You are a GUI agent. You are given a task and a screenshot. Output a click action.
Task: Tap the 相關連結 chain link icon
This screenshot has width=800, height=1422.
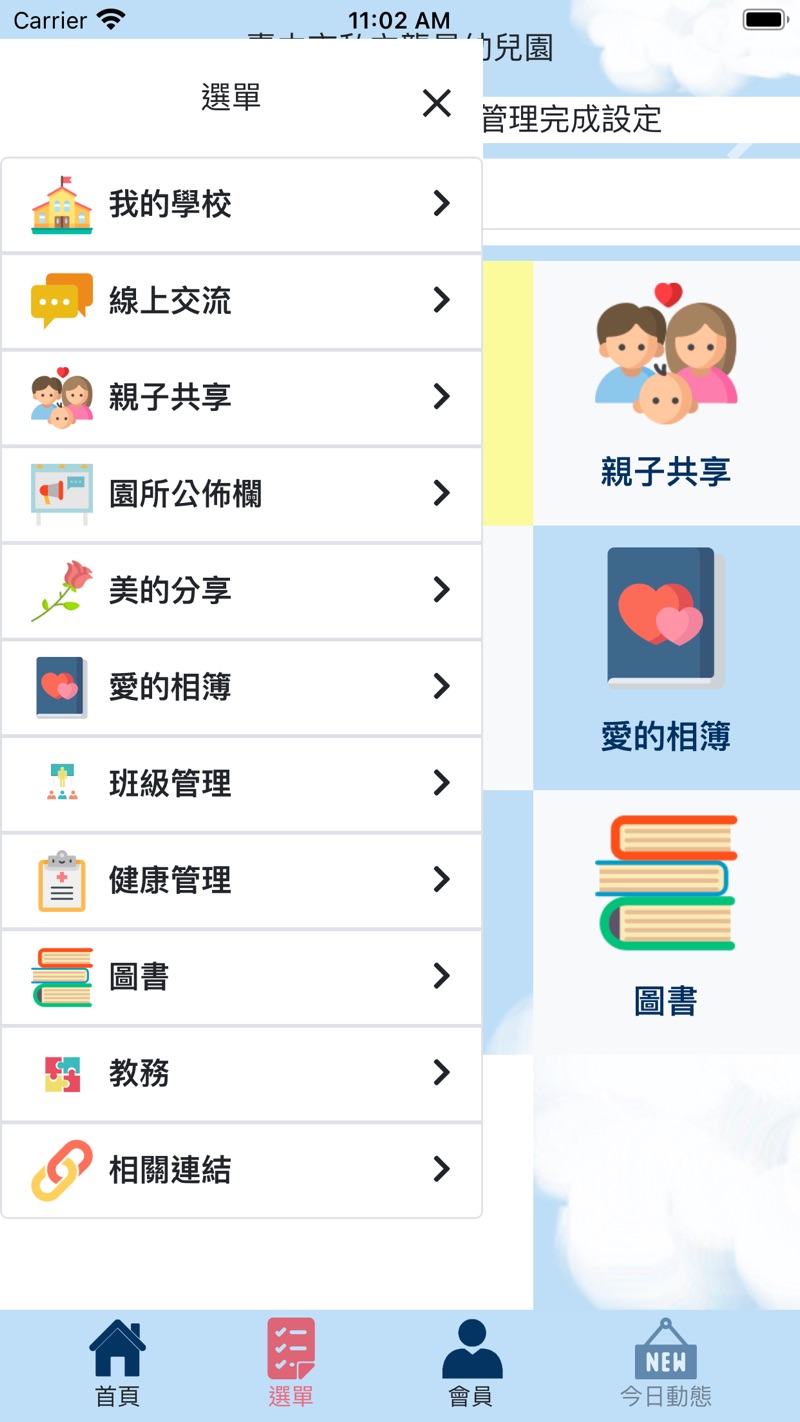tap(61, 1170)
